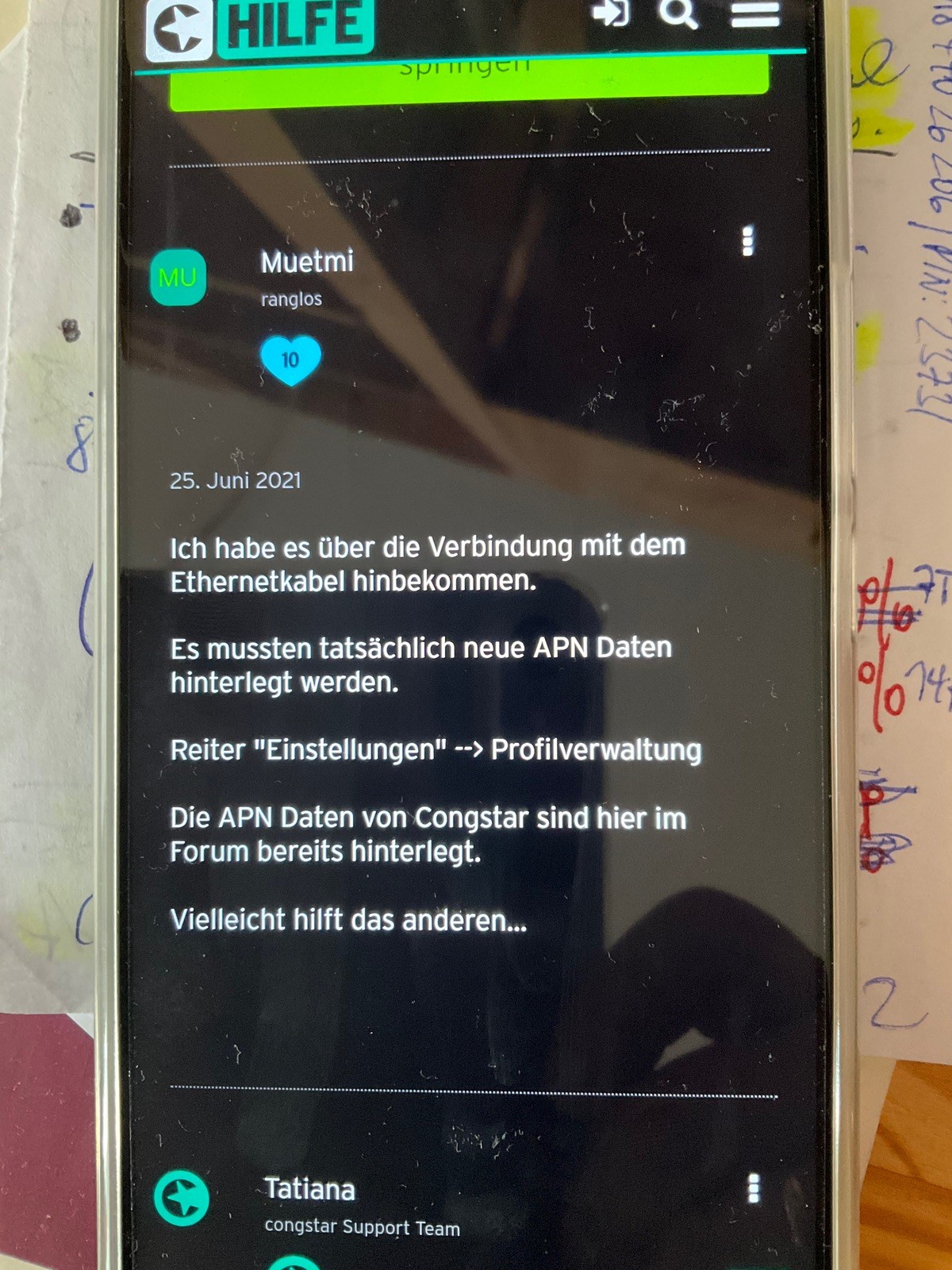Go to congstar Hilfe home via logo
The height and width of the screenshot is (1270, 952).
point(259,28)
